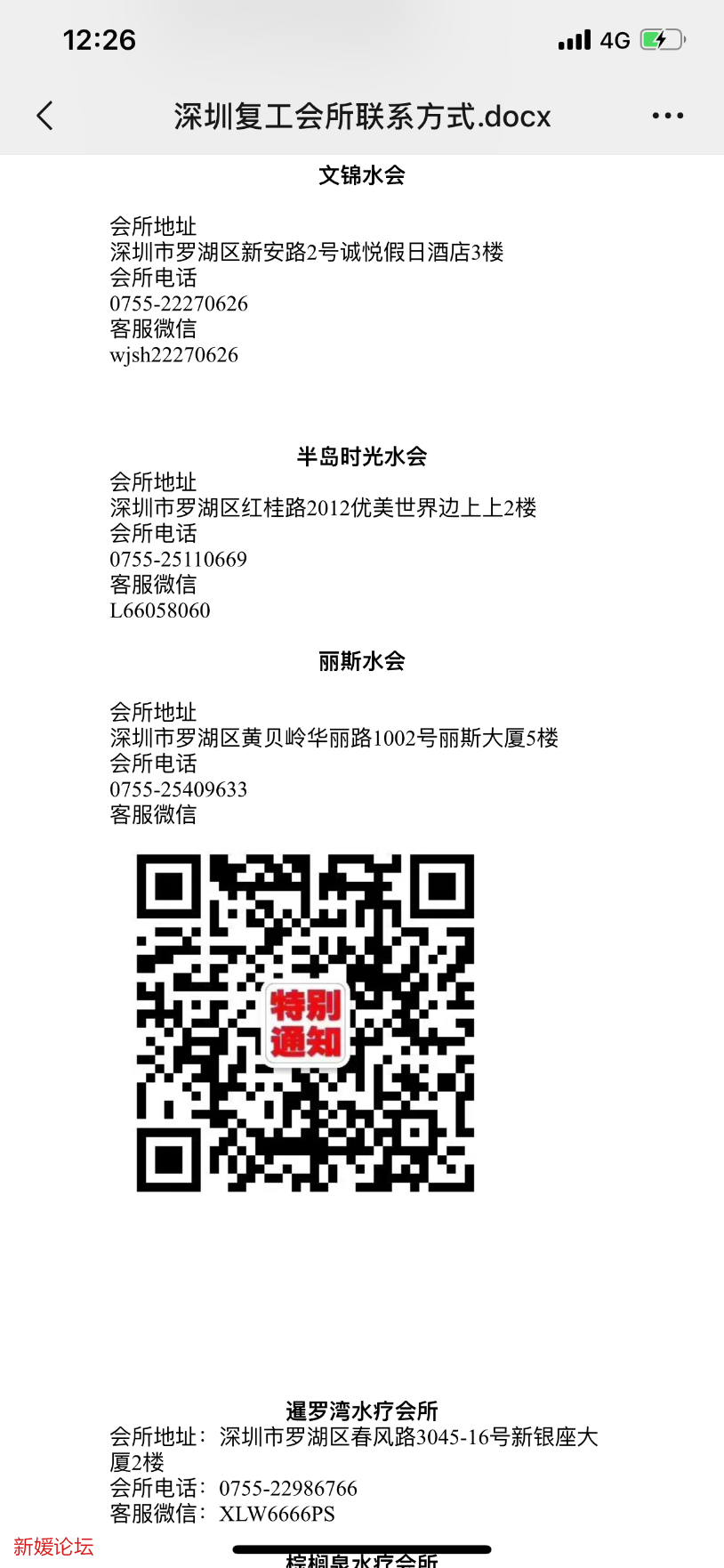Go back from the document viewer
The height and width of the screenshot is (1568, 724).
click(45, 116)
